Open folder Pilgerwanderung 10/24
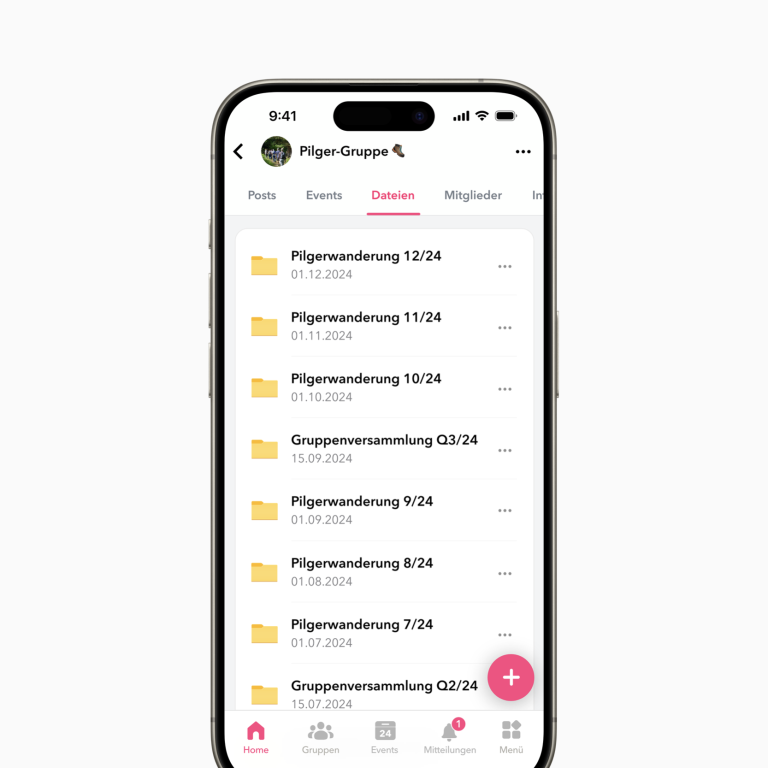768x768 pixels. point(366,387)
